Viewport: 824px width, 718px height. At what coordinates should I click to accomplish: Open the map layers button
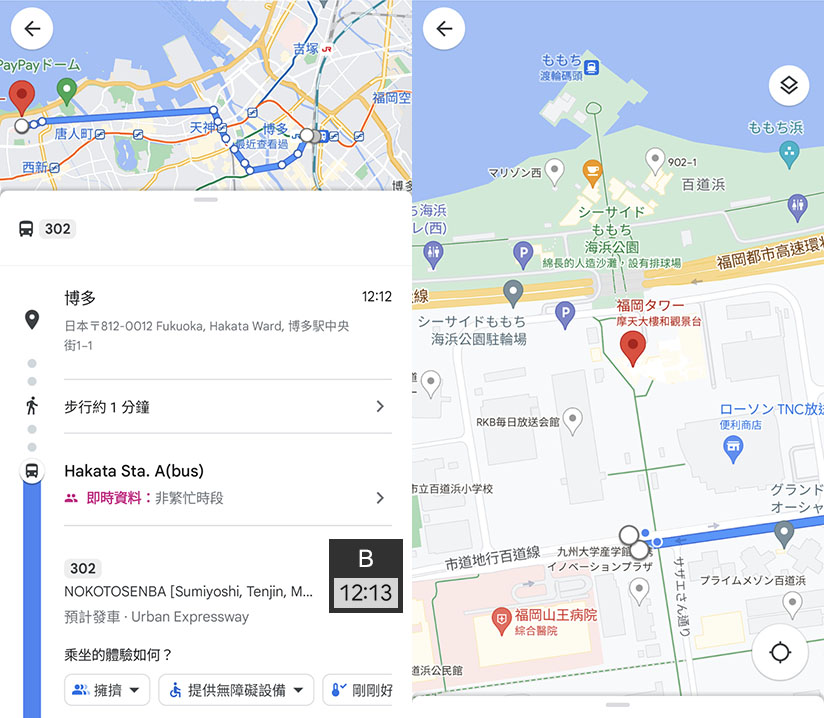click(788, 86)
